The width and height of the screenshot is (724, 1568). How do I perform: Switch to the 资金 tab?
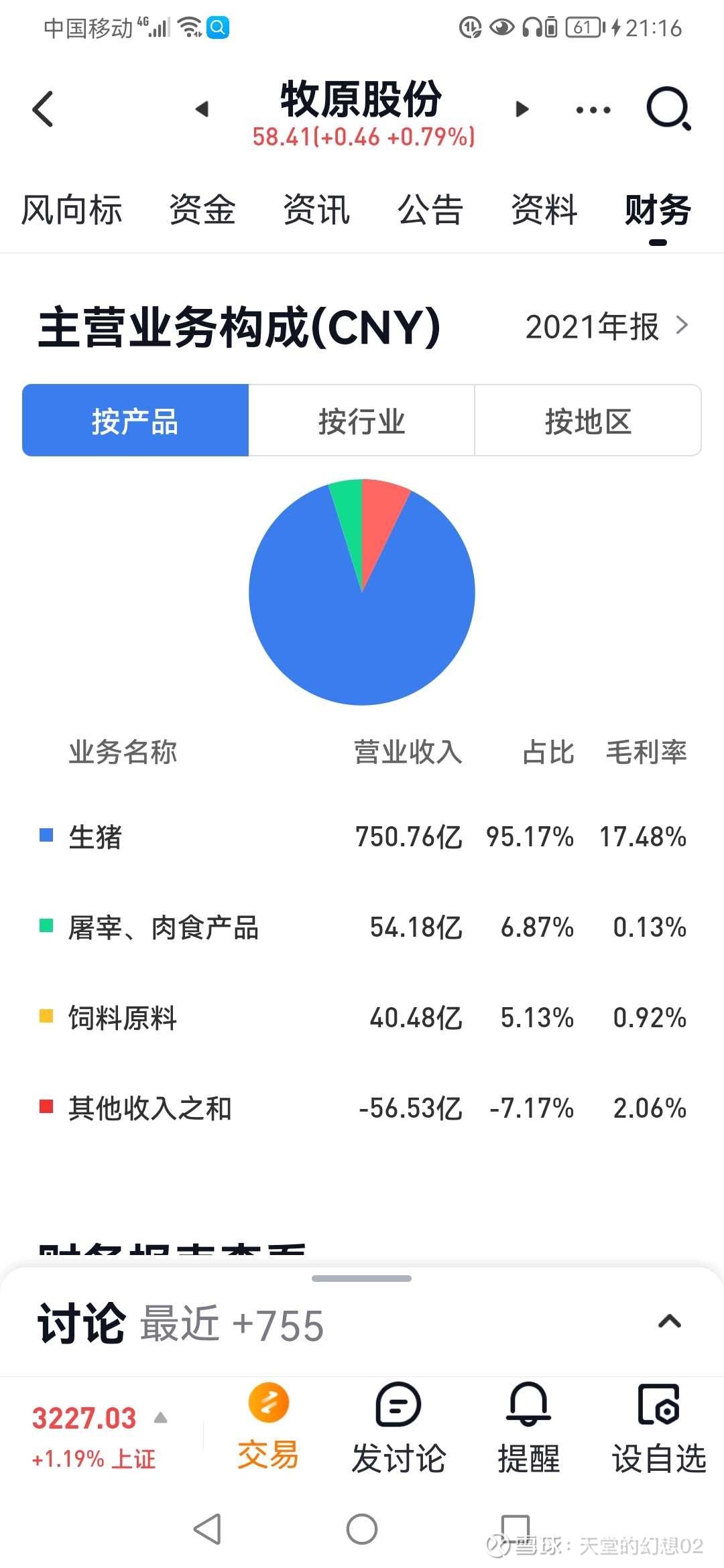202,210
